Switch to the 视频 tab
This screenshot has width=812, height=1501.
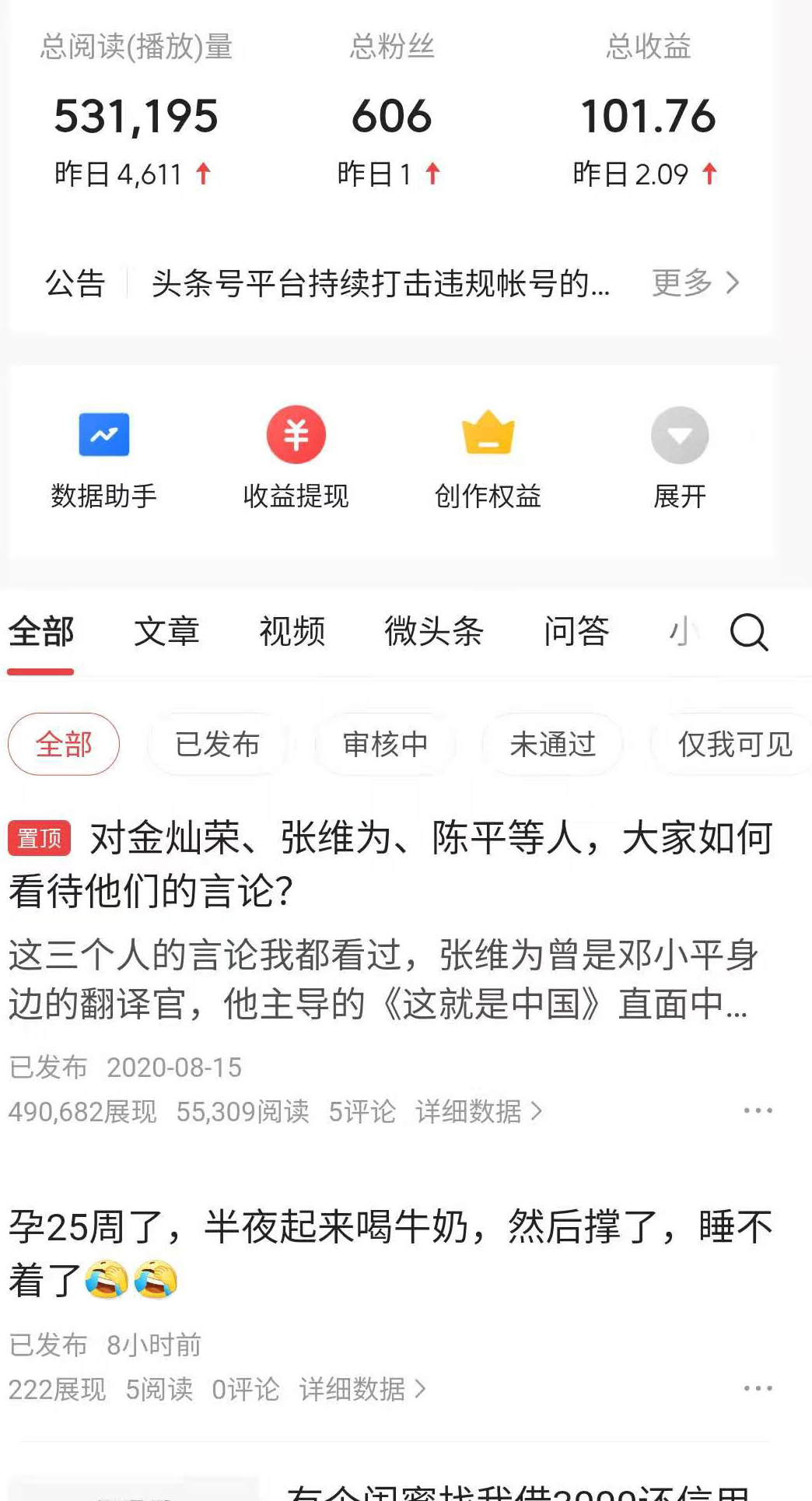(292, 633)
